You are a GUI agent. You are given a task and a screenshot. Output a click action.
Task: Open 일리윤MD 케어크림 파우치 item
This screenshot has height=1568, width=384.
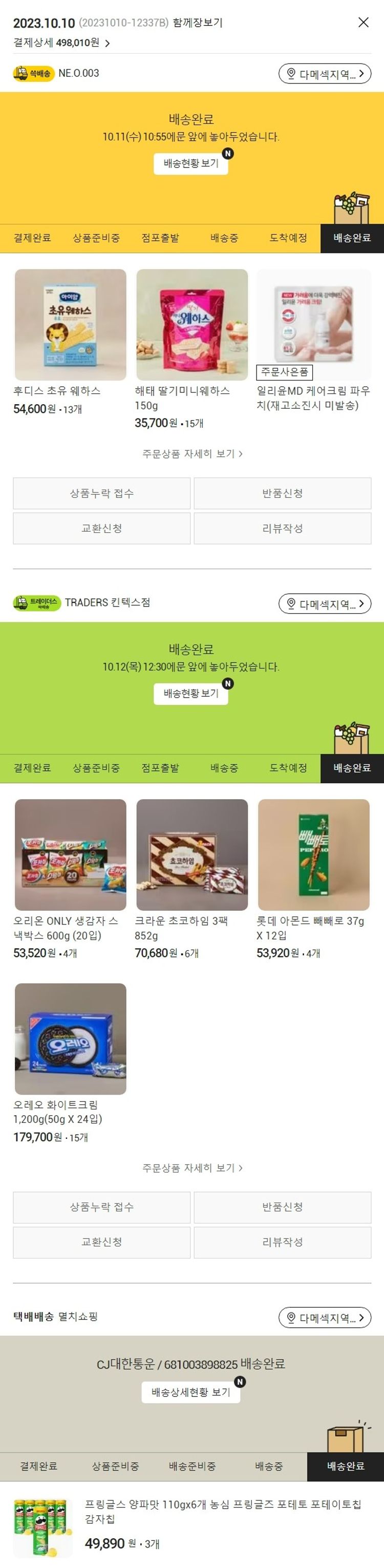tap(313, 325)
